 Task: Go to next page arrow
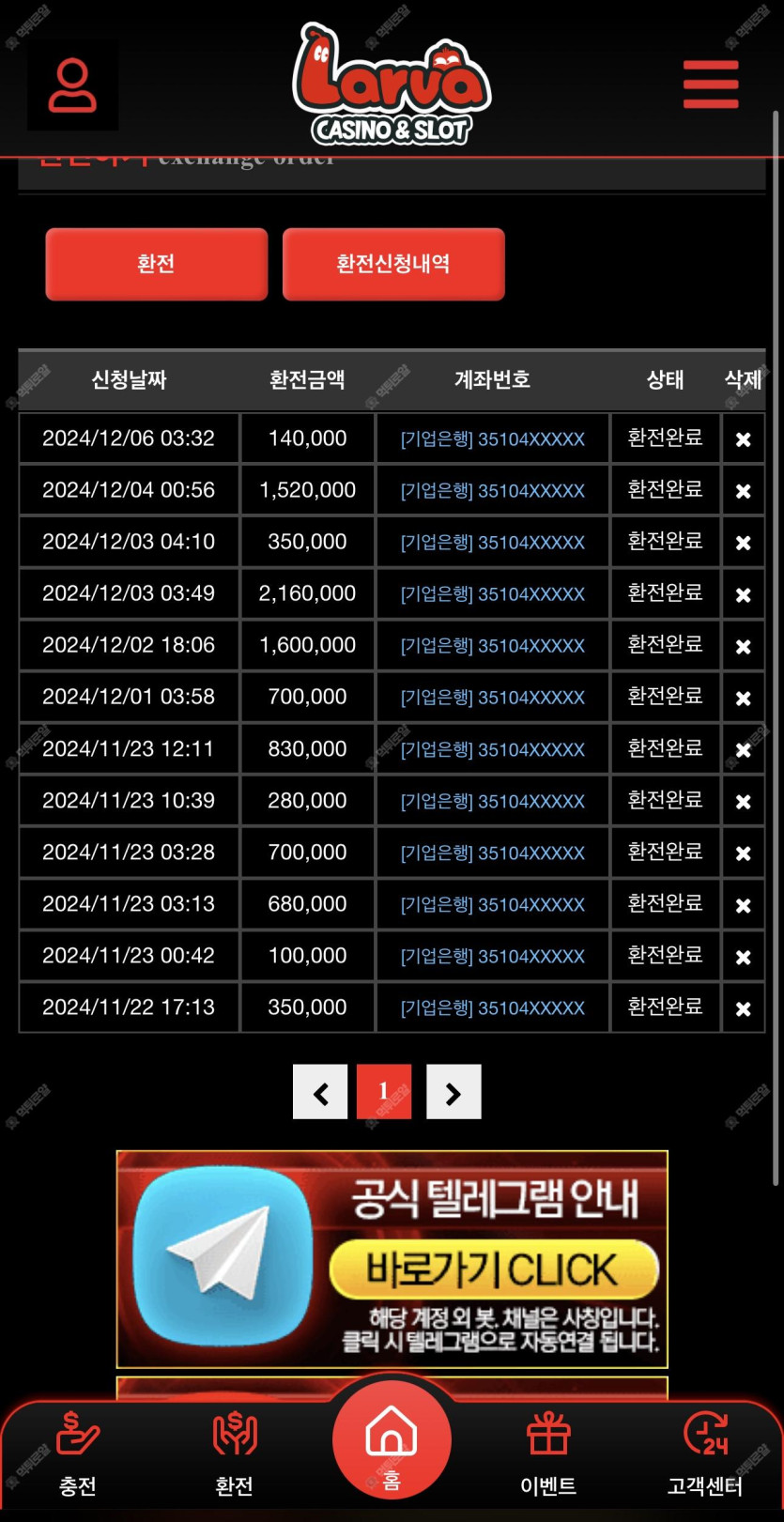pos(453,1092)
